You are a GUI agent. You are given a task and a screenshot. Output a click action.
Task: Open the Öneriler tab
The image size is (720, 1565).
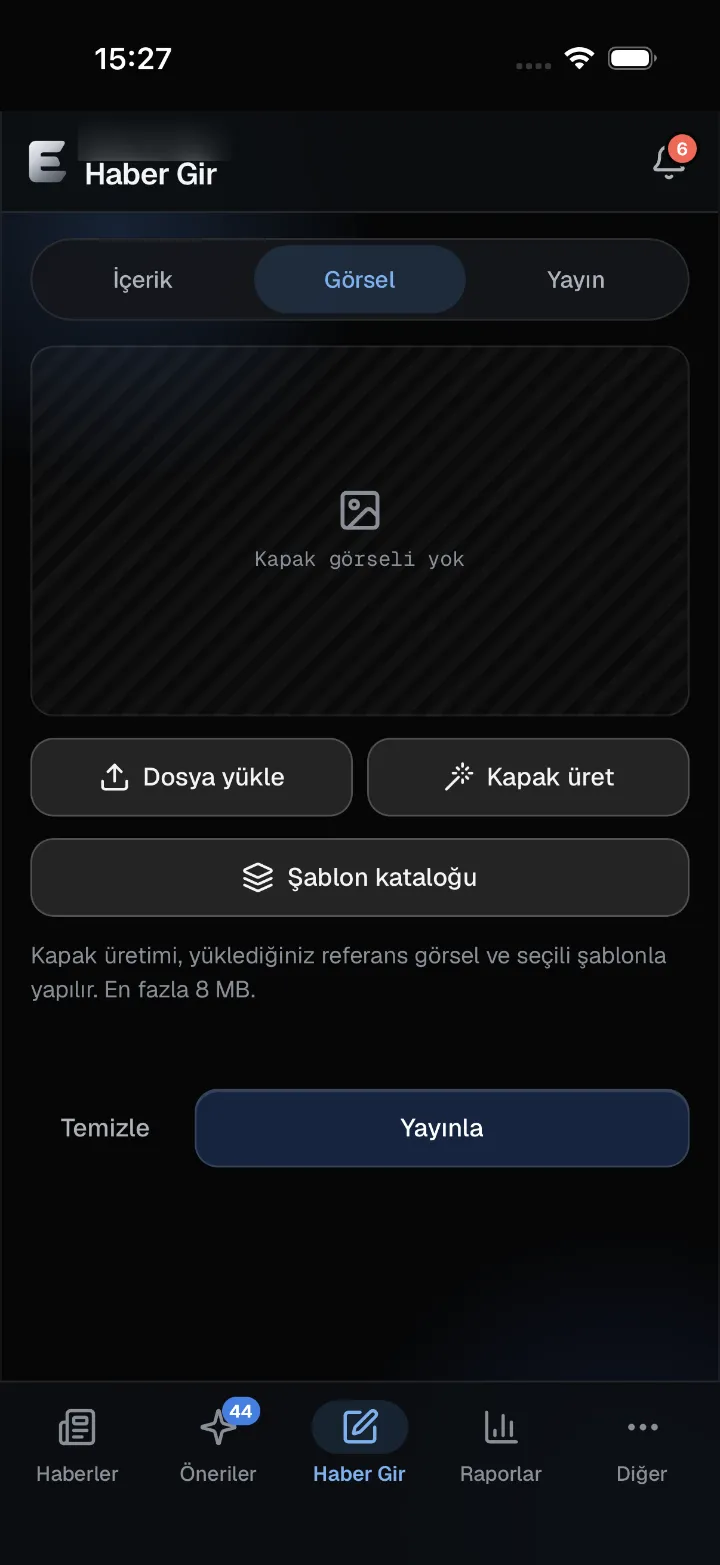coord(218,1445)
